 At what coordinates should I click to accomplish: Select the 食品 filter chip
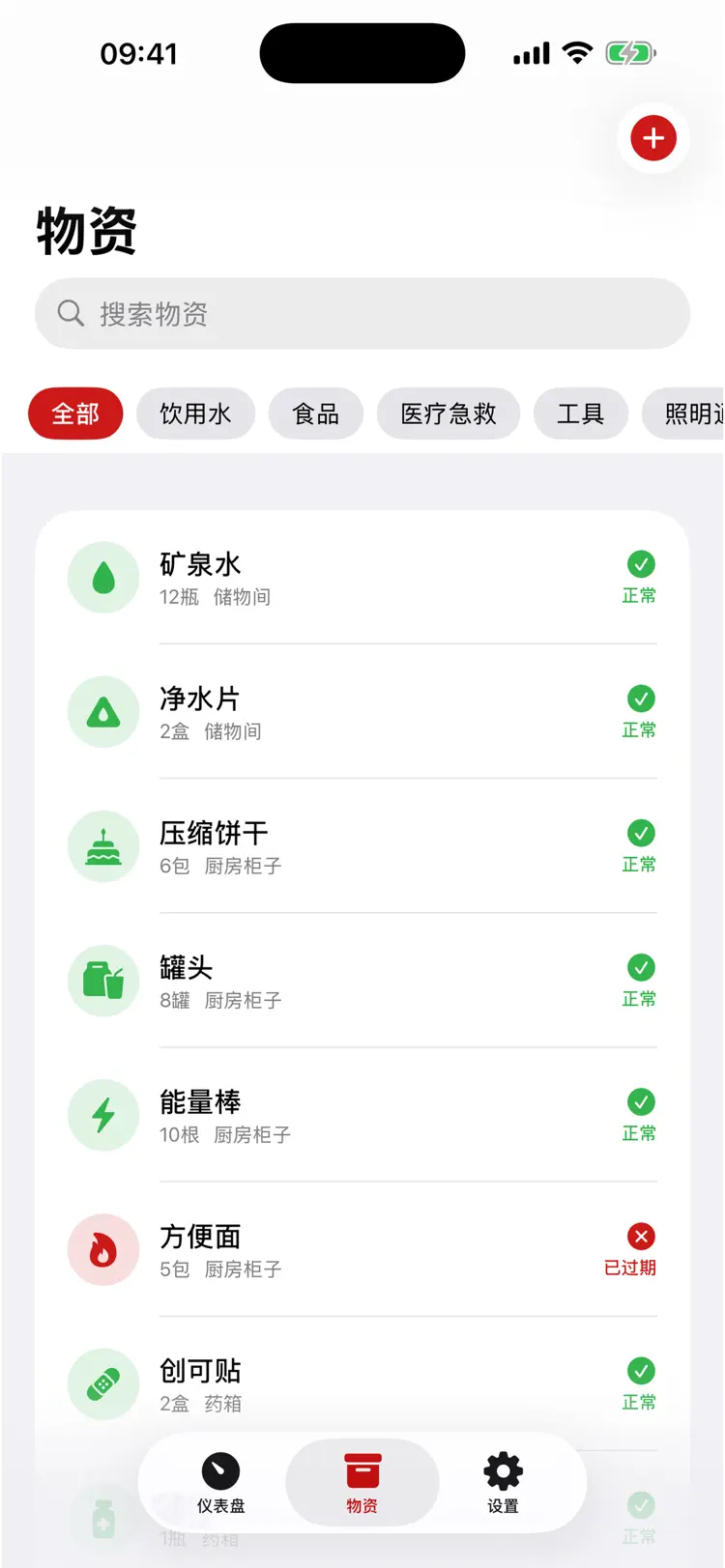click(x=316, y=413)
